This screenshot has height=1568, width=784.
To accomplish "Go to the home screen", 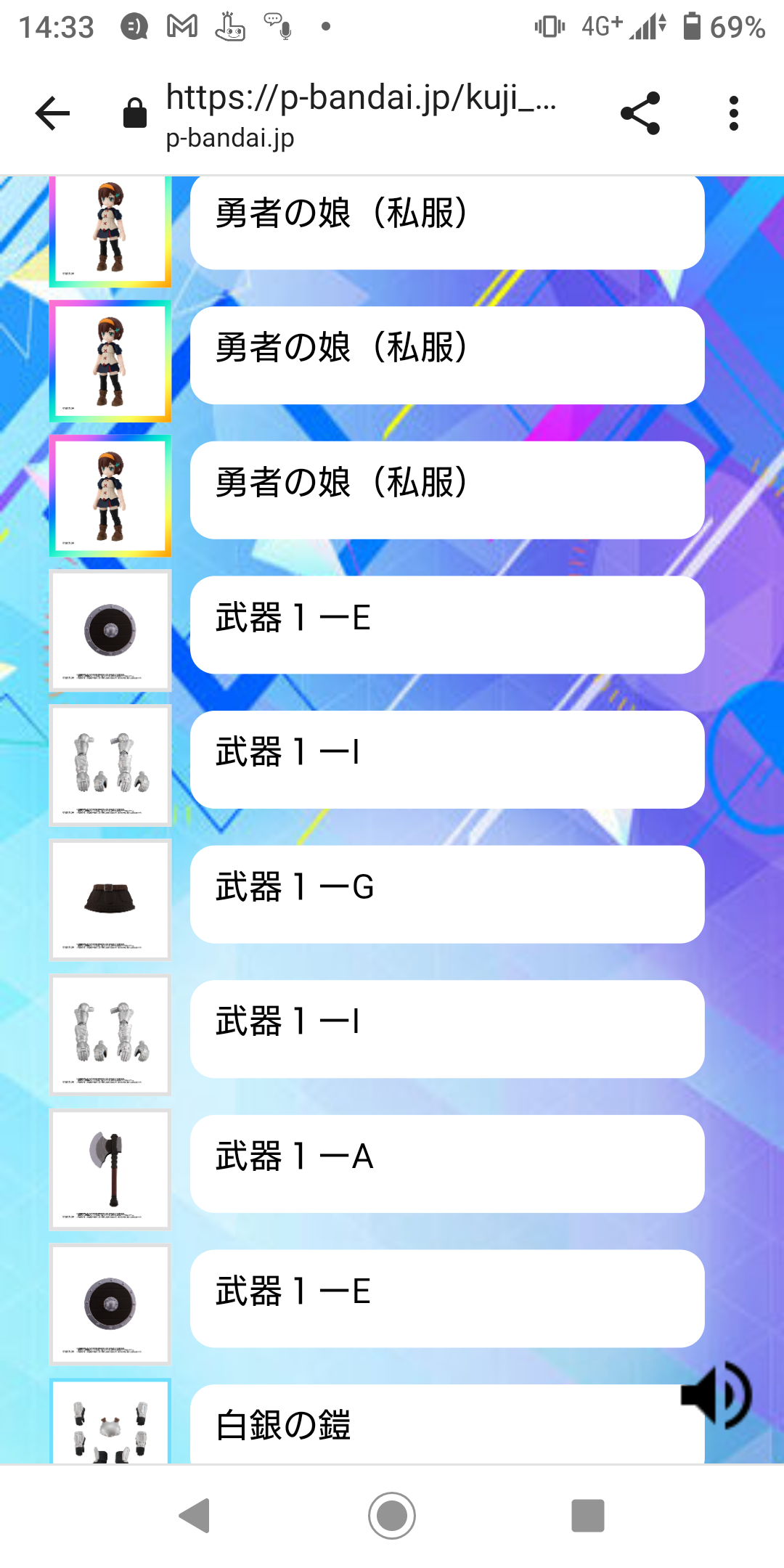I will click(392, 1515).
